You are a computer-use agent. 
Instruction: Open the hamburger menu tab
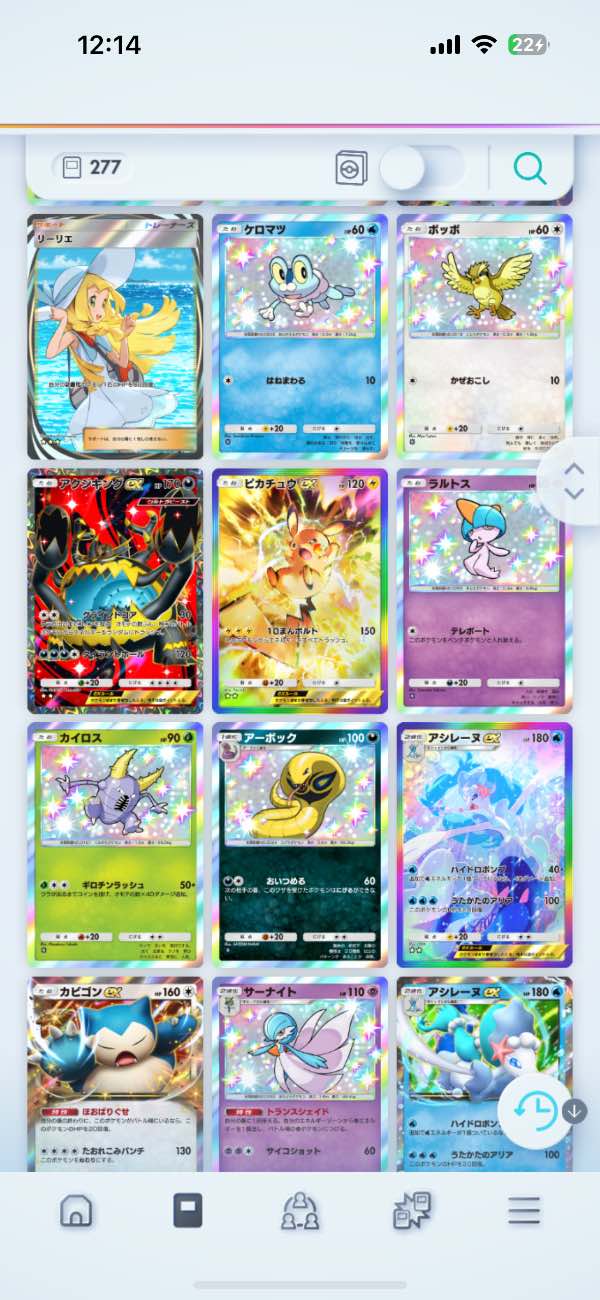(x=523, y=1211)
